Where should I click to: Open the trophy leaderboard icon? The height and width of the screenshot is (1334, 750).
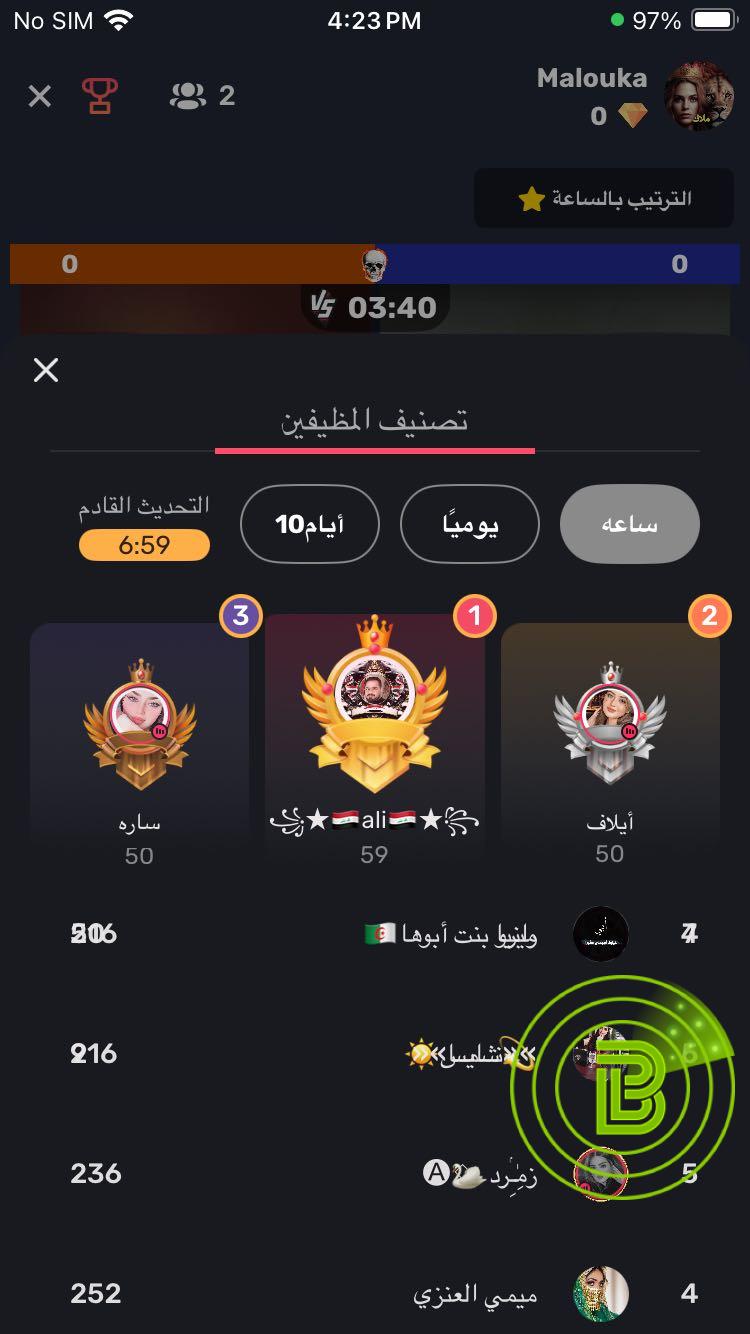coord(99,96)
